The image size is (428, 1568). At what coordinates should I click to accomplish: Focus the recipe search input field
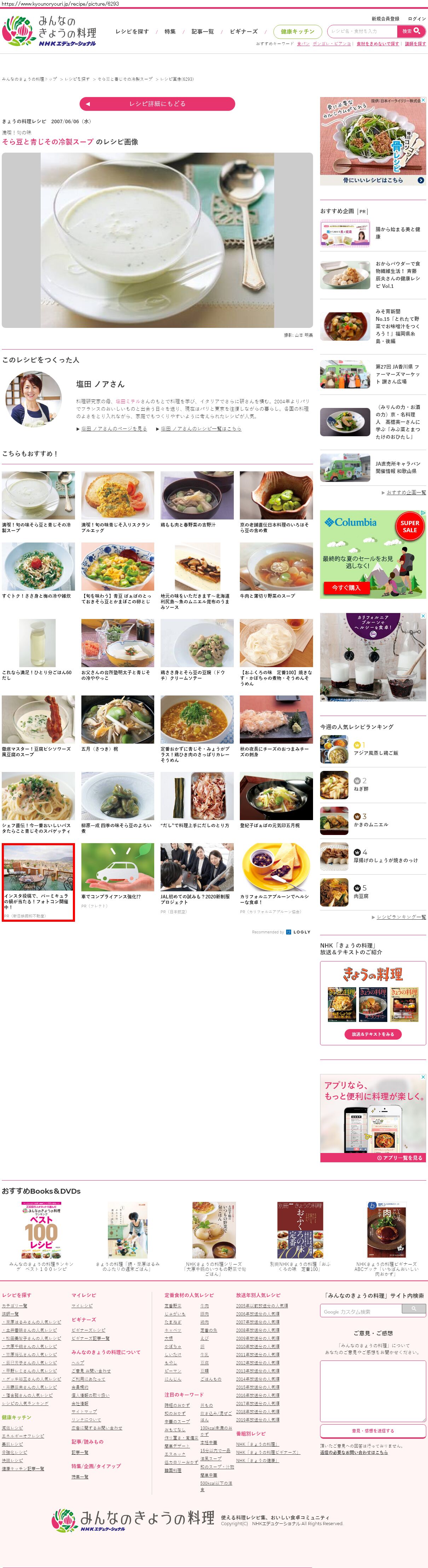(x=362, y=31)
